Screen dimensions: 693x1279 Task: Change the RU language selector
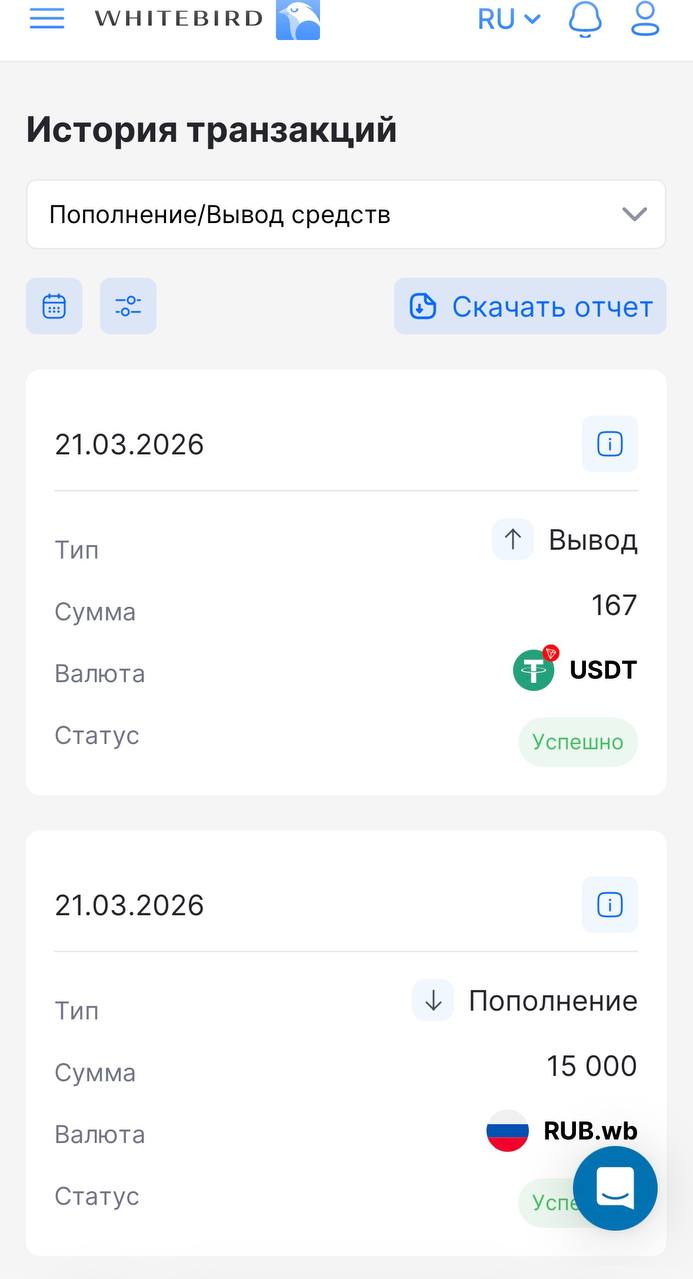coord(508,19)
